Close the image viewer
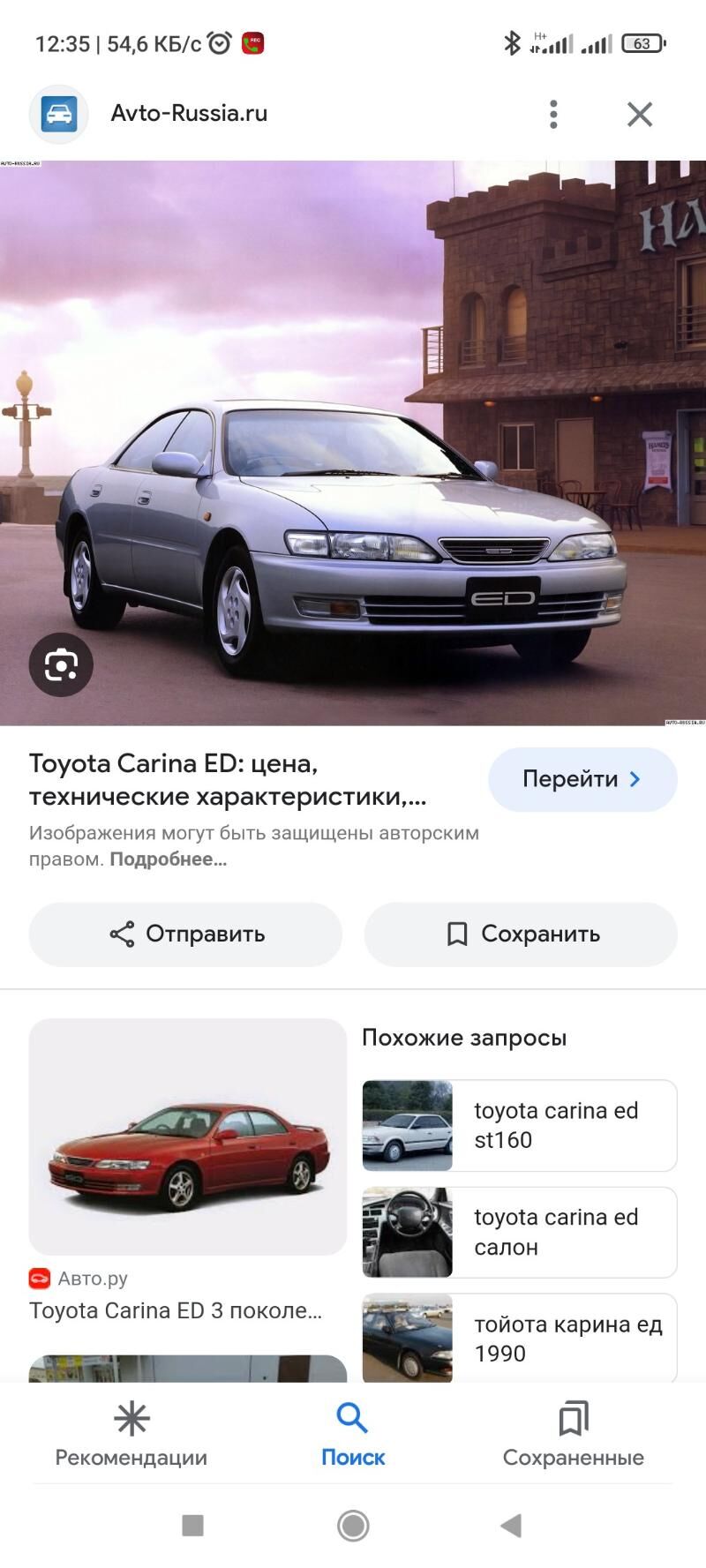This screenshot has height=1568, width=706. coord(640,114)
